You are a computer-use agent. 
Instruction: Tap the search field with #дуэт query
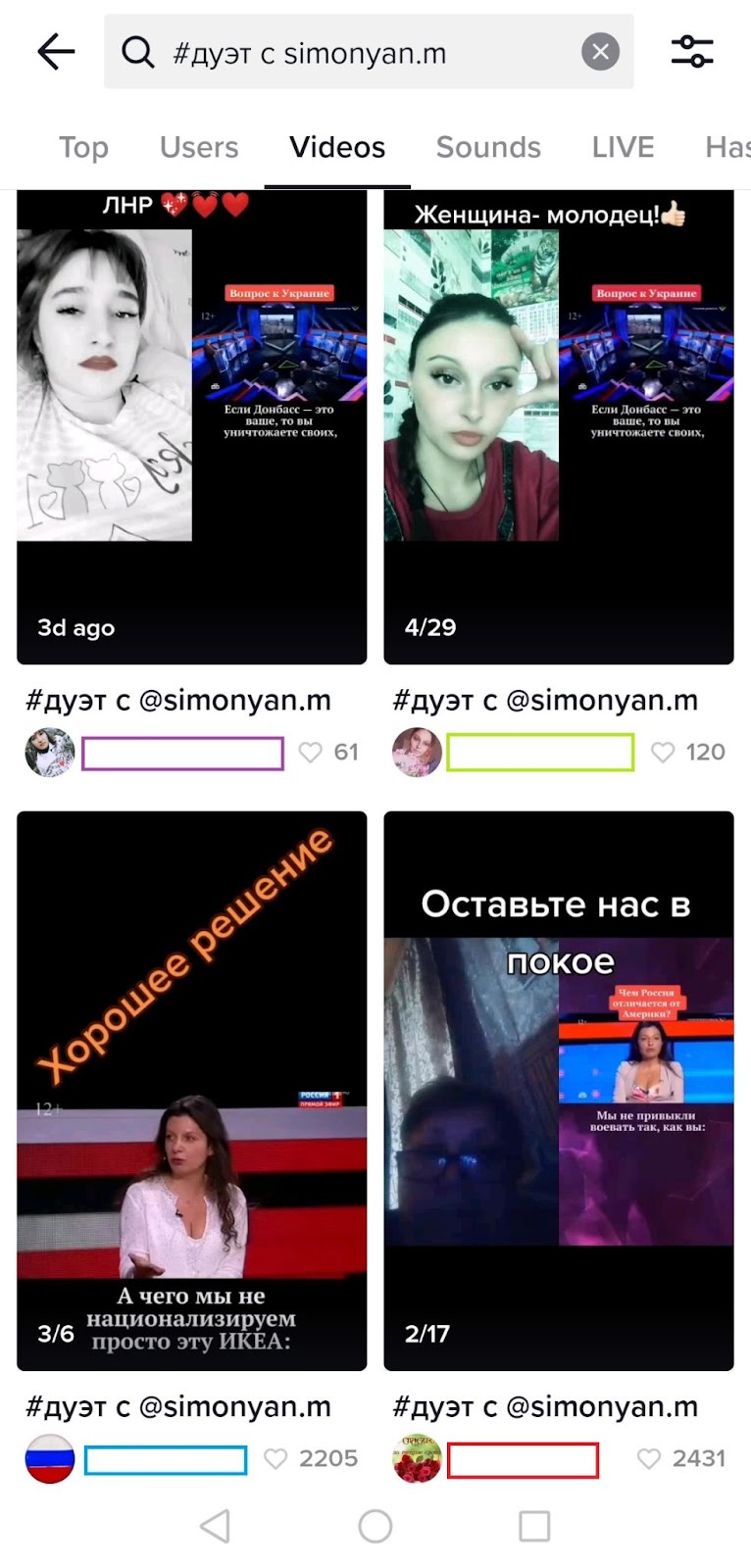click(369, 52)
